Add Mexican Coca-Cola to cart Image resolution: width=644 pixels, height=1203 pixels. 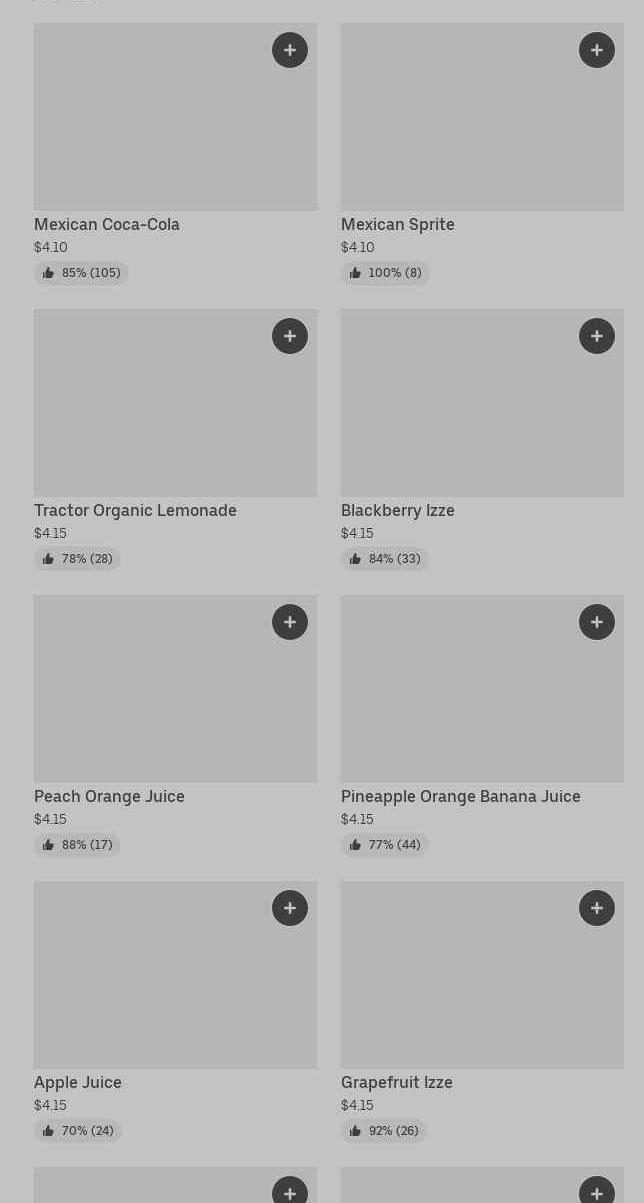[290, 50]
